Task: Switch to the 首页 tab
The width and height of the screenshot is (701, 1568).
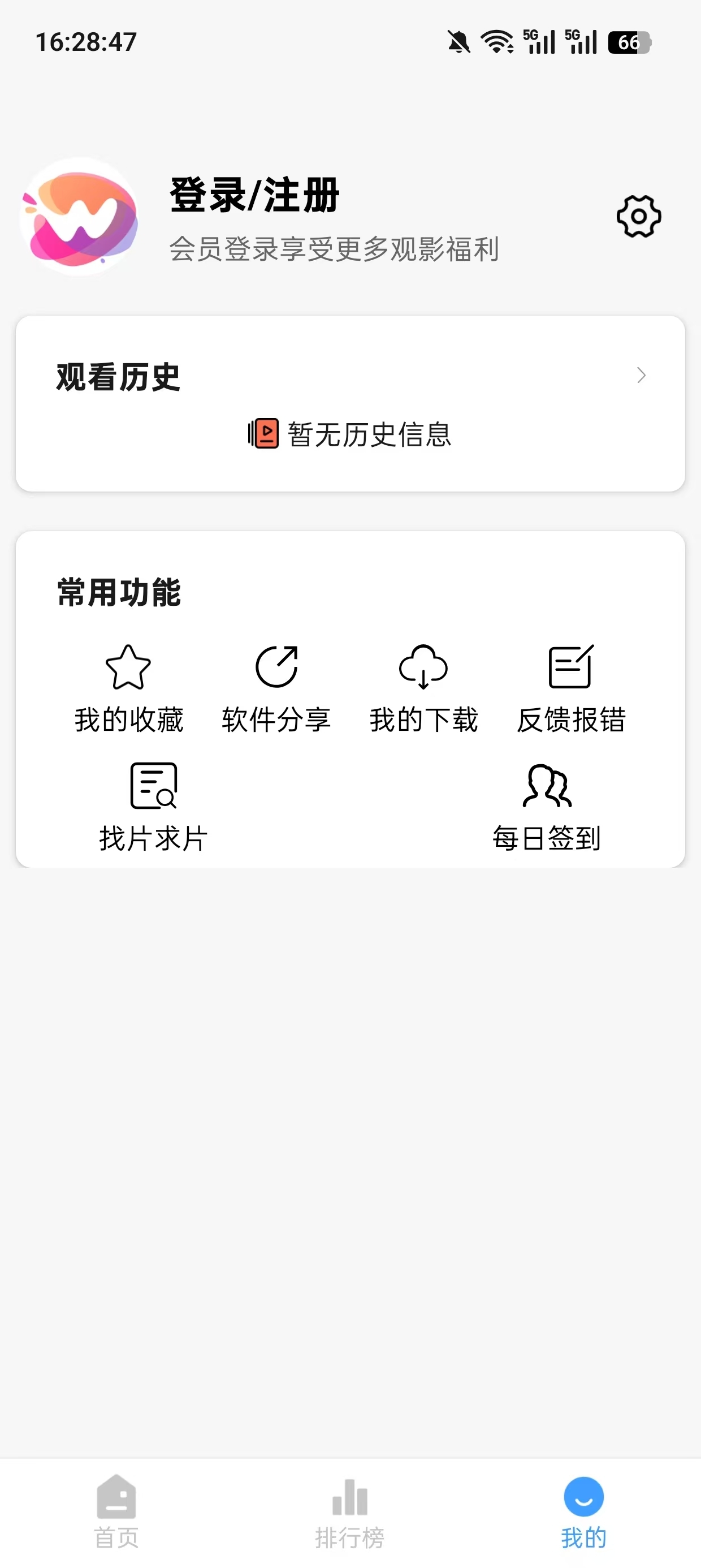Action: (118, 1515)
